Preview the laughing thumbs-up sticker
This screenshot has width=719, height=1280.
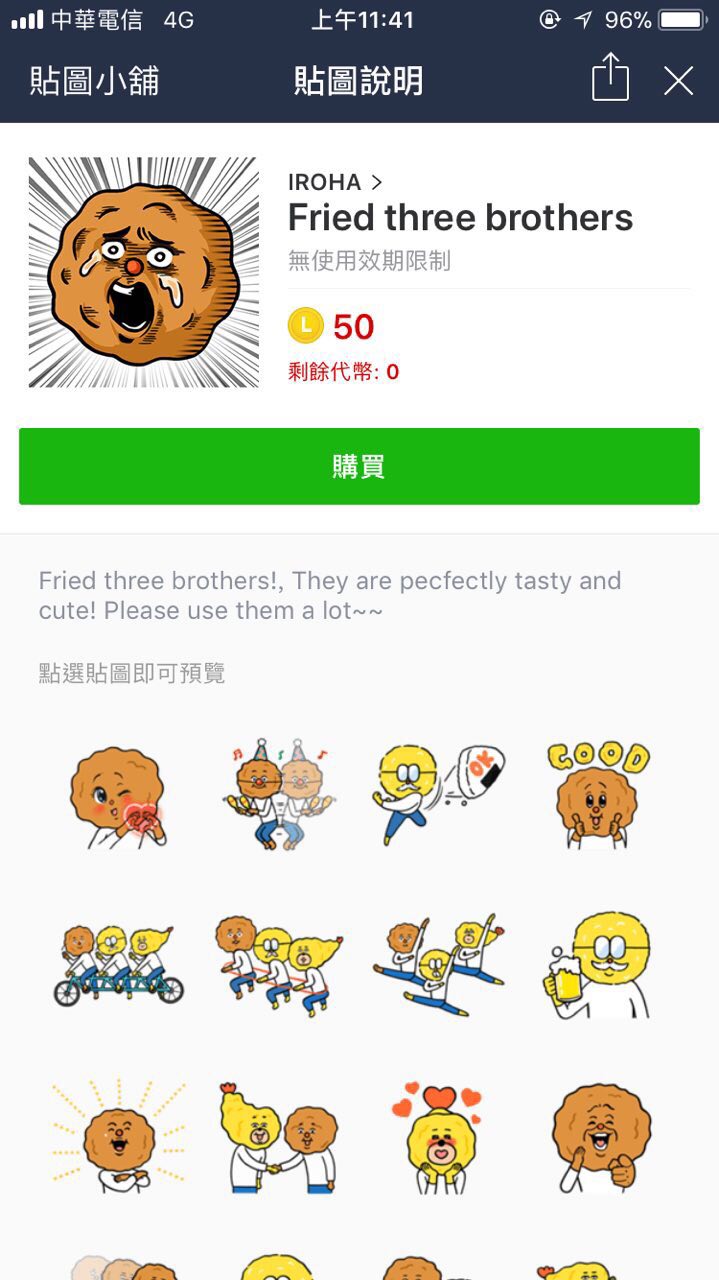click(600, 1137)
